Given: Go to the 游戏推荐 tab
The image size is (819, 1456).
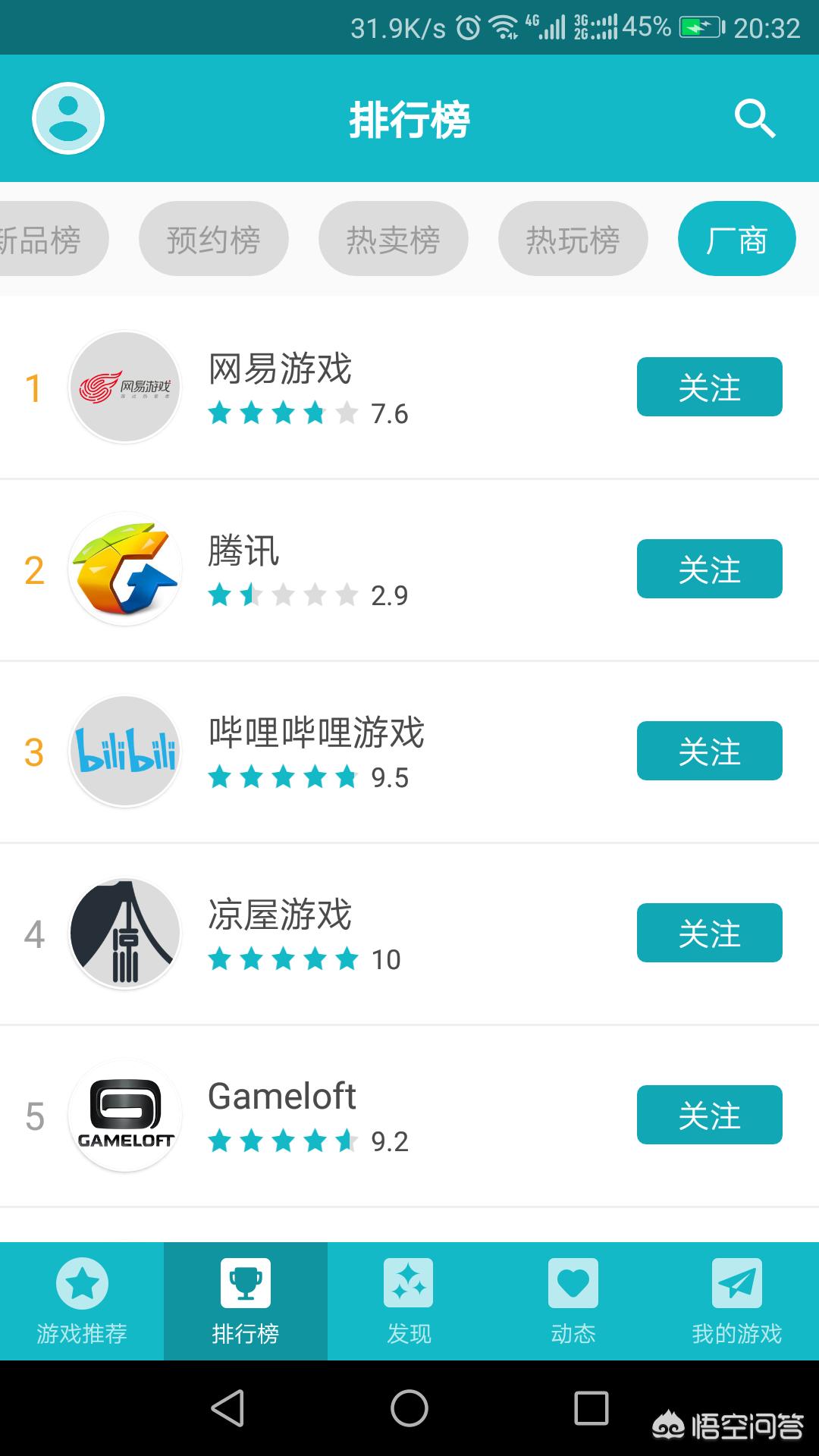Looking at the screenshot, I should tap(82, 1301).
